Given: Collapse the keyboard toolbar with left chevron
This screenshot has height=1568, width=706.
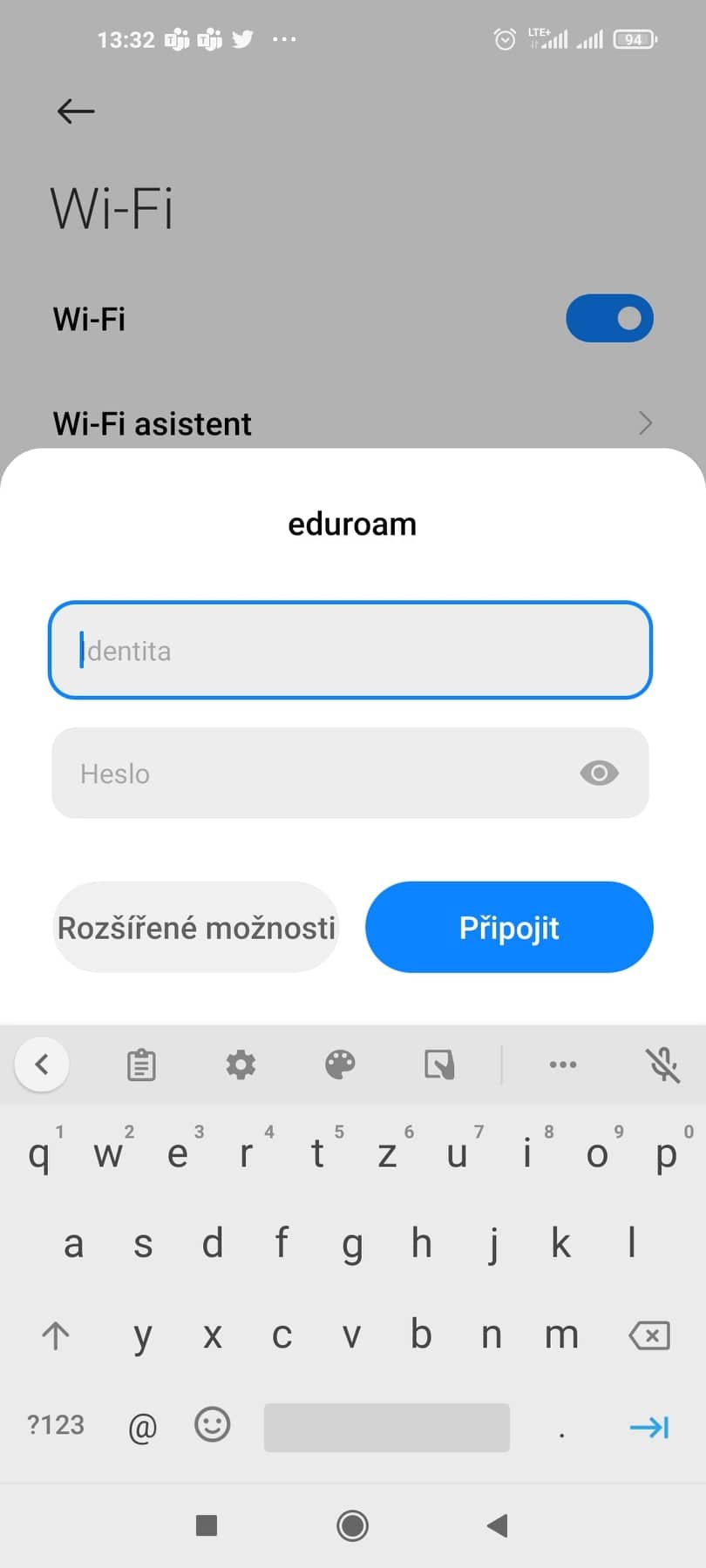Looking at the screenshot, I should pyautogui.click(x=42, y=1064).
